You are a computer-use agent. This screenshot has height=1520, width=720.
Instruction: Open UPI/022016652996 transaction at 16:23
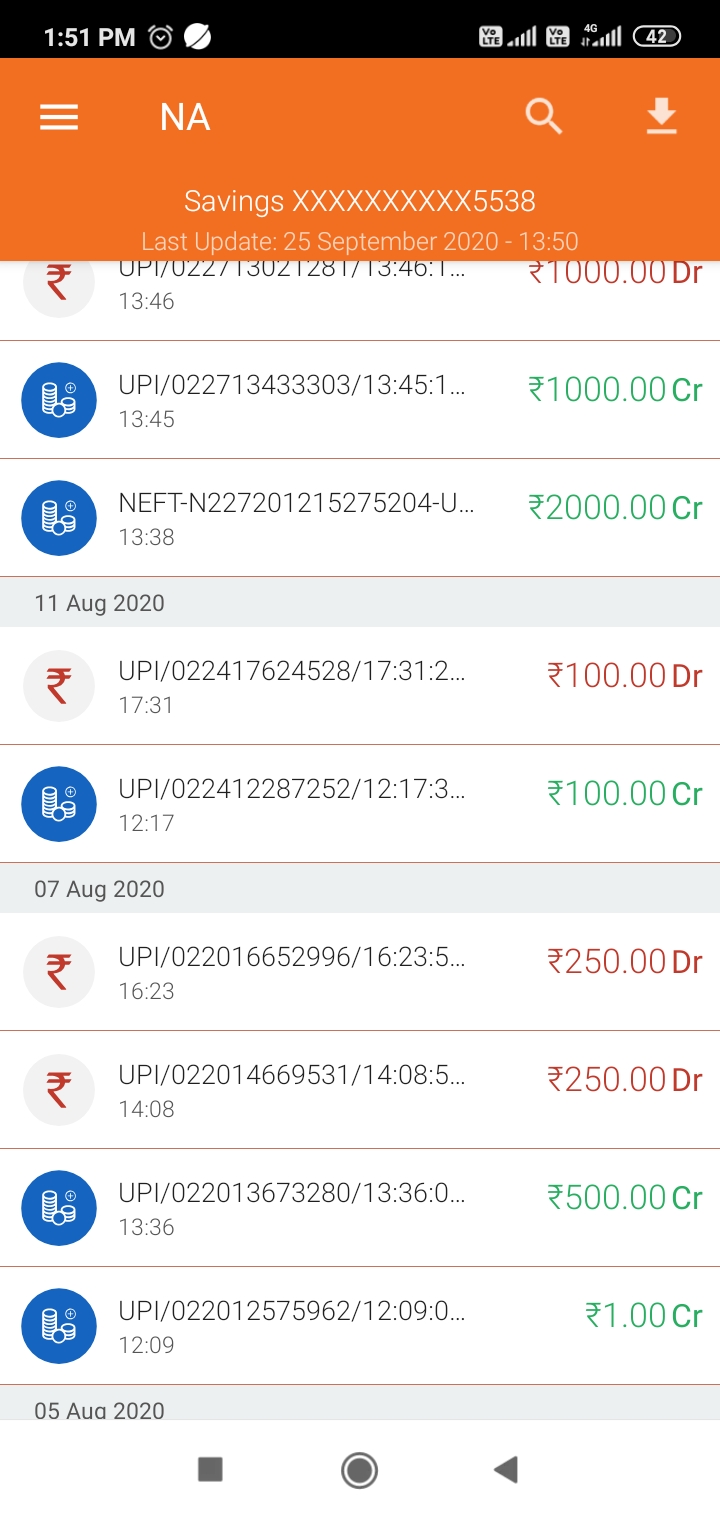click(360, 972)
